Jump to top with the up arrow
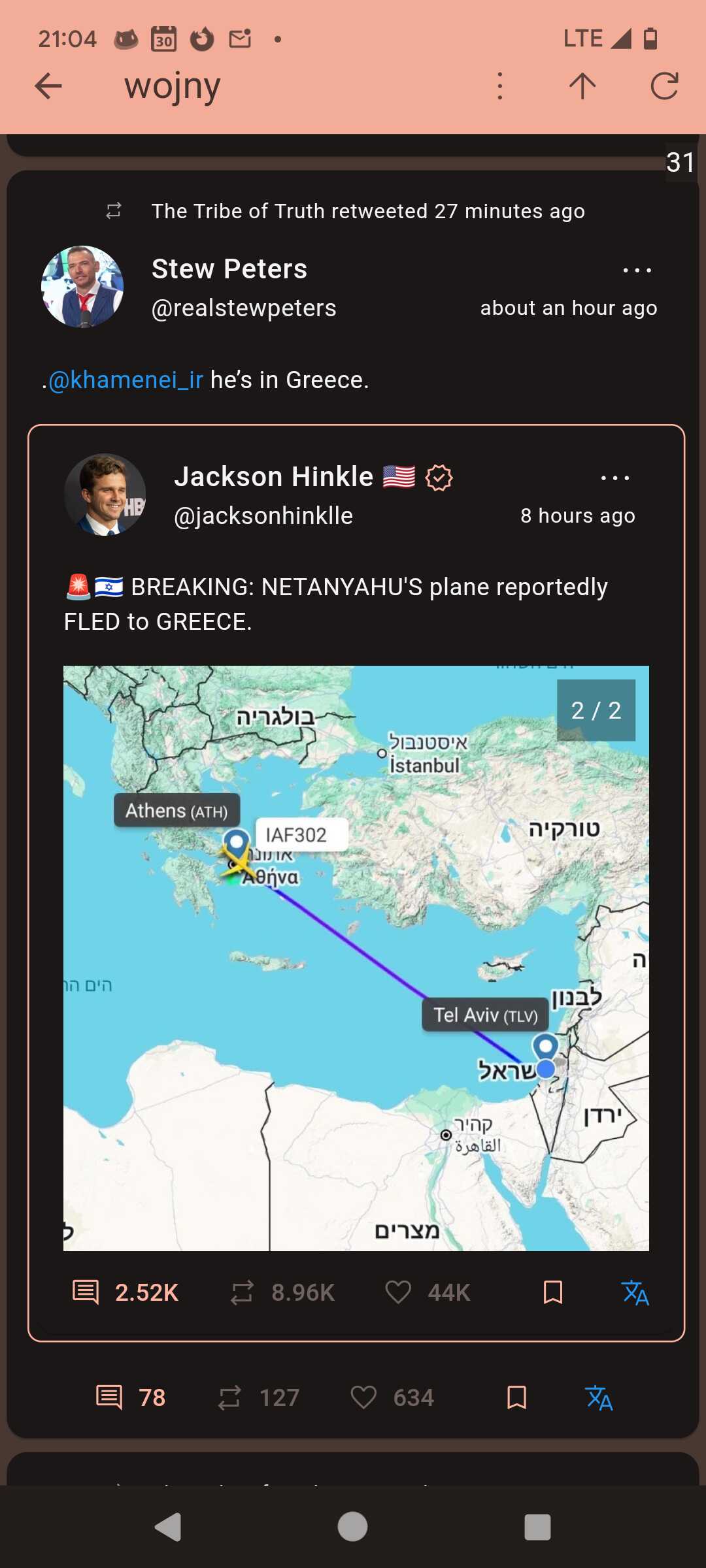 [582, 86]
